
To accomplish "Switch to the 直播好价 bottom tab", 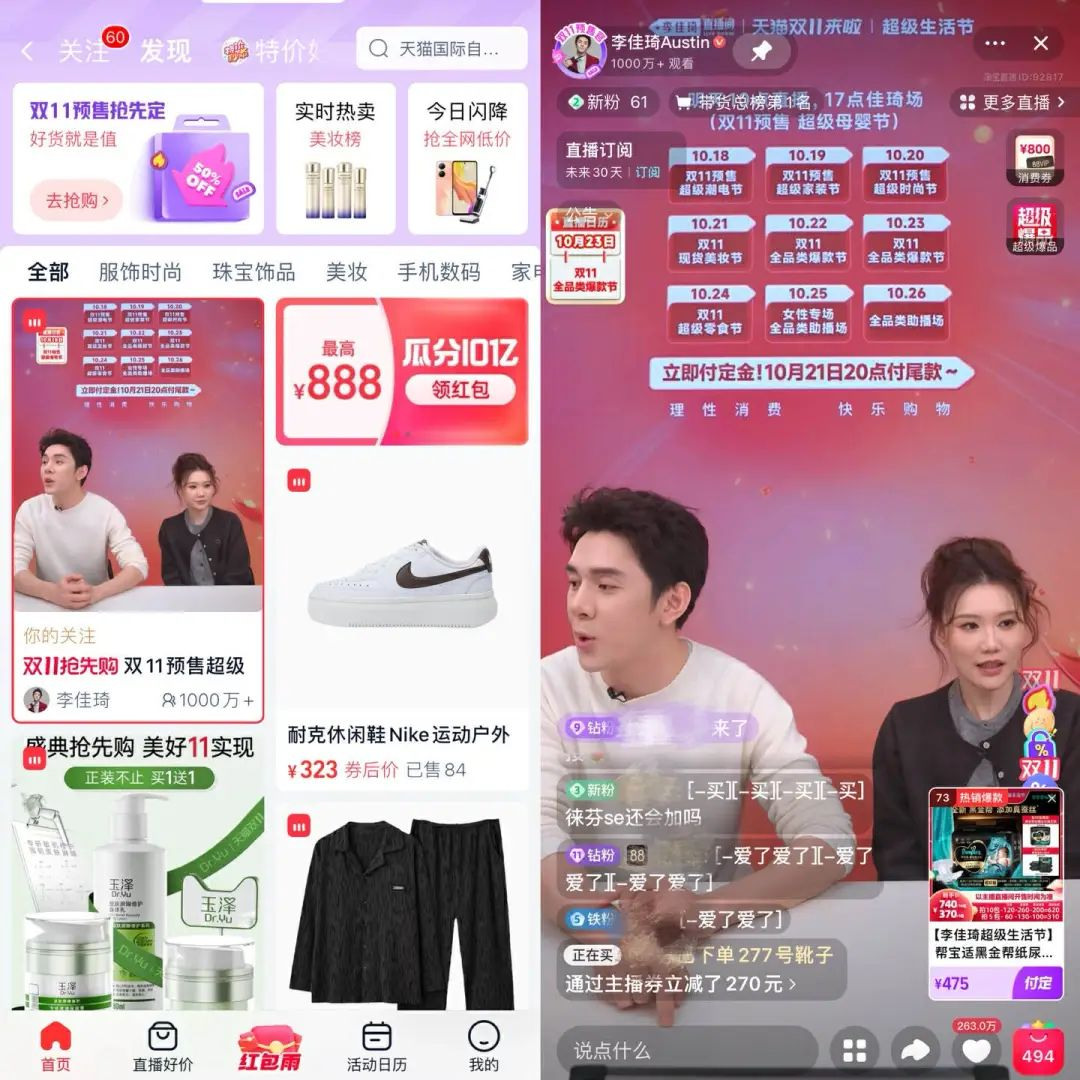I will tap(163, 1047).
